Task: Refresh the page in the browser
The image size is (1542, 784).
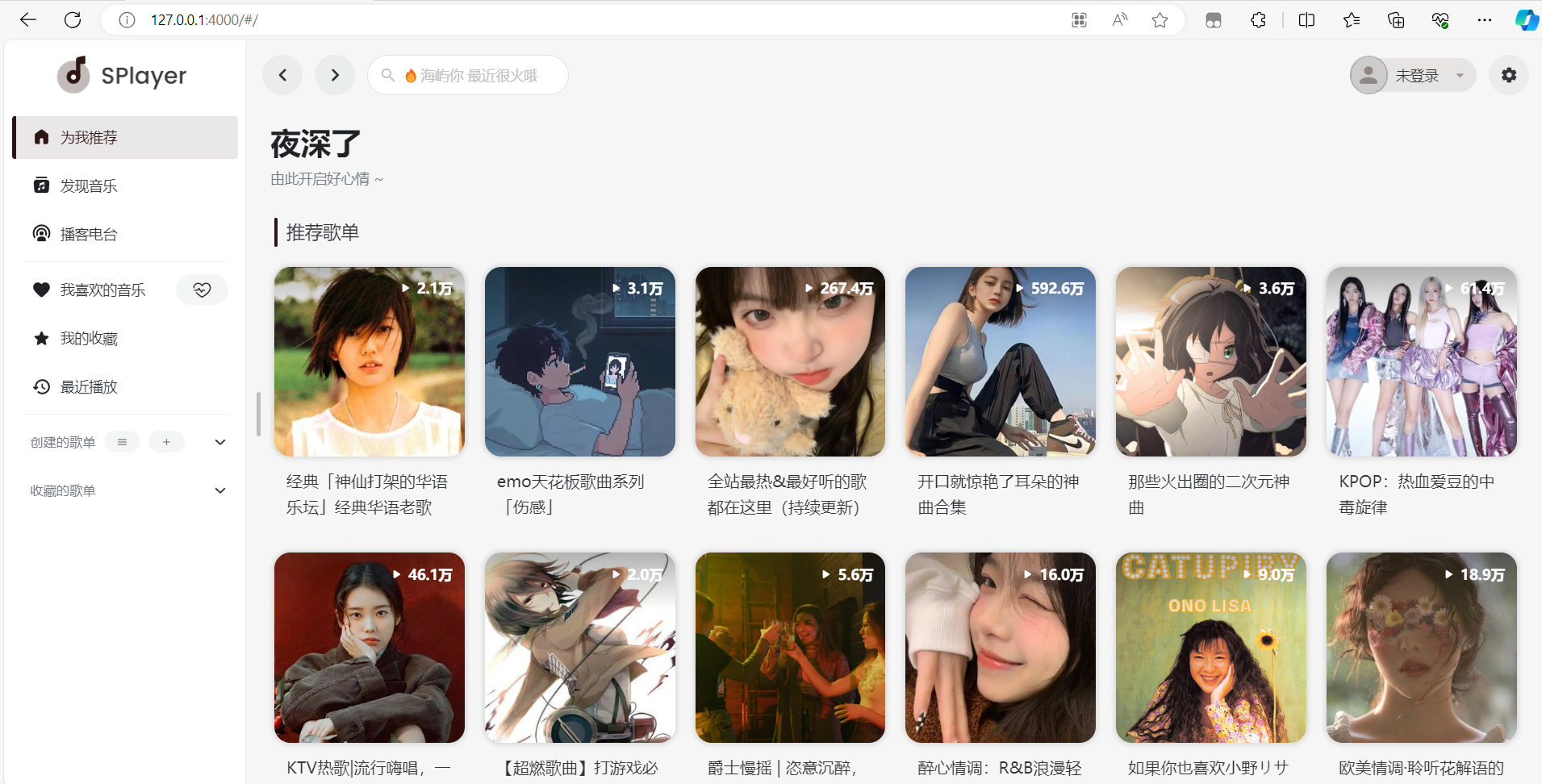Action: (x=73, y=20)
